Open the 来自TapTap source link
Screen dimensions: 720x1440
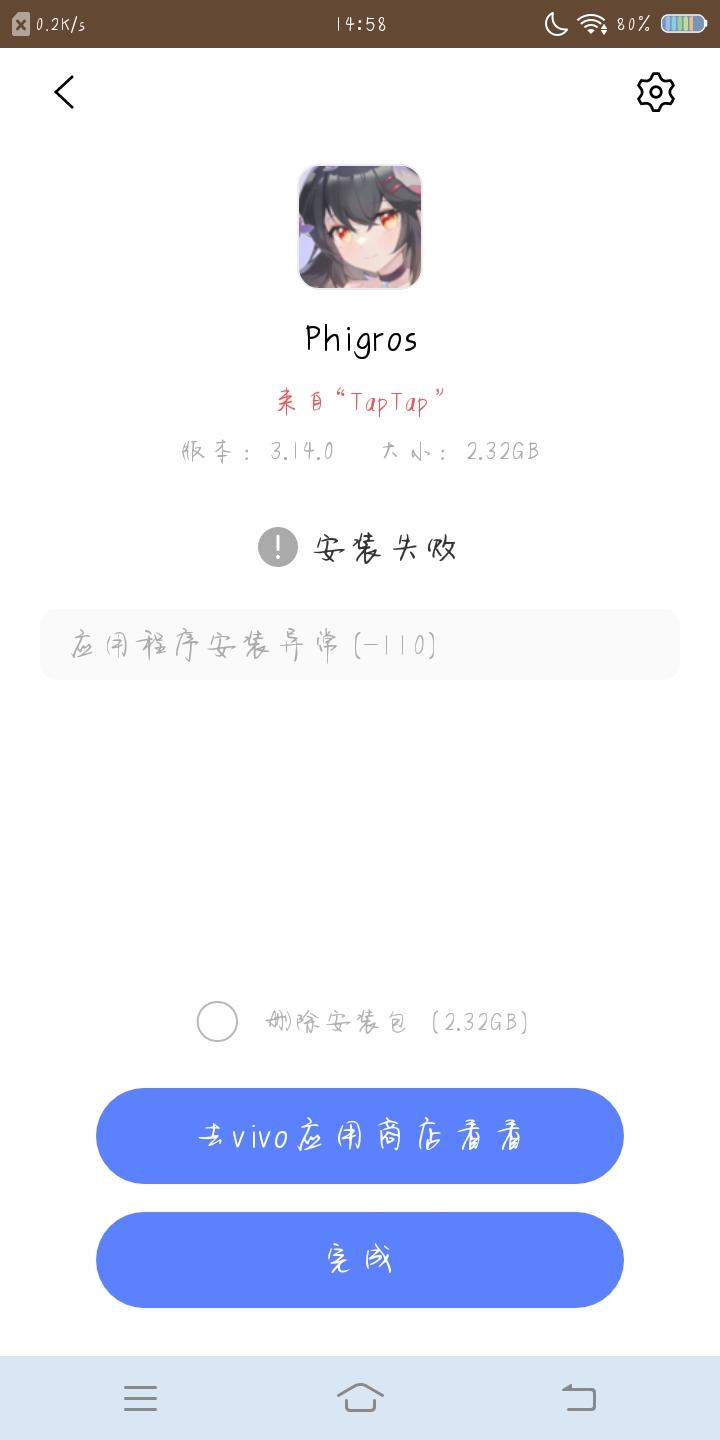[360, 400]
